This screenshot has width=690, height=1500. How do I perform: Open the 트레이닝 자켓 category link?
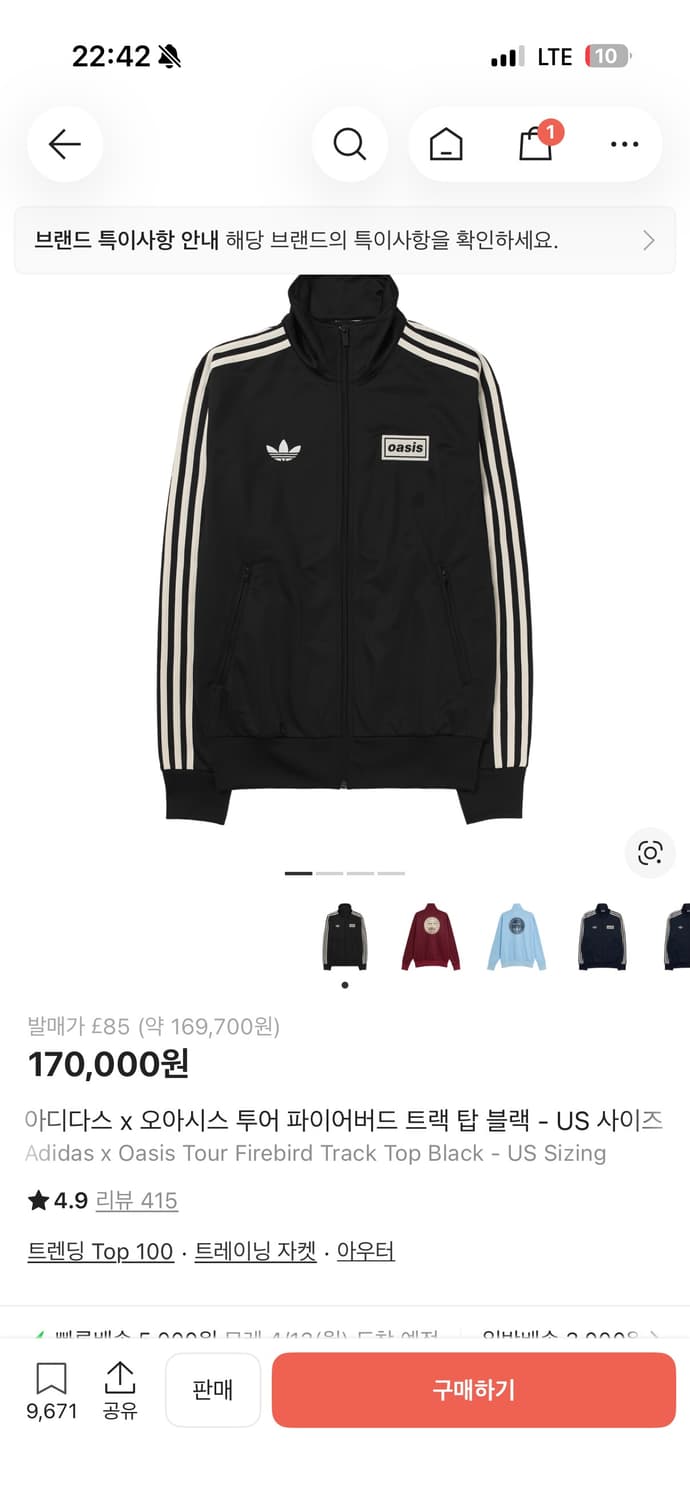tap(255, 1251)
